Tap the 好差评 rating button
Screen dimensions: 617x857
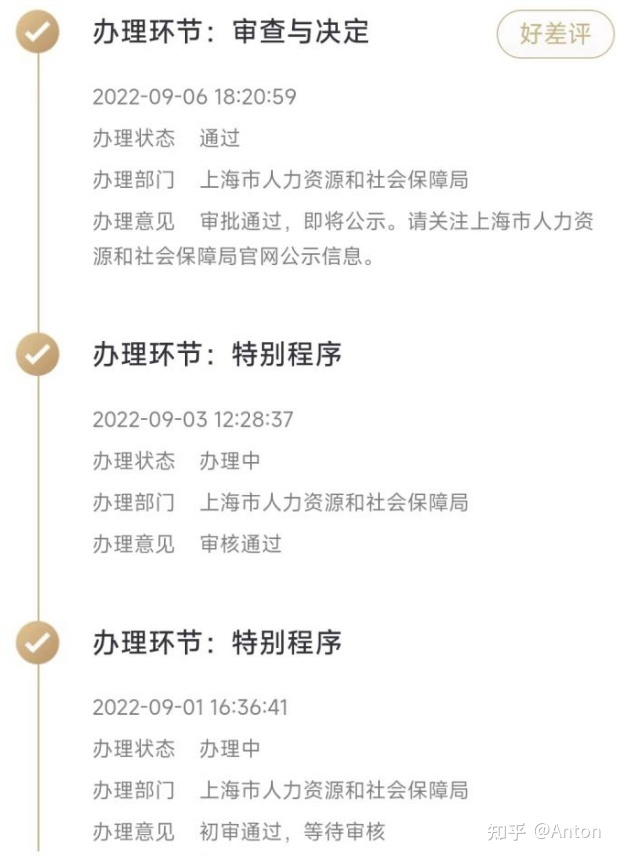[554, 34]
